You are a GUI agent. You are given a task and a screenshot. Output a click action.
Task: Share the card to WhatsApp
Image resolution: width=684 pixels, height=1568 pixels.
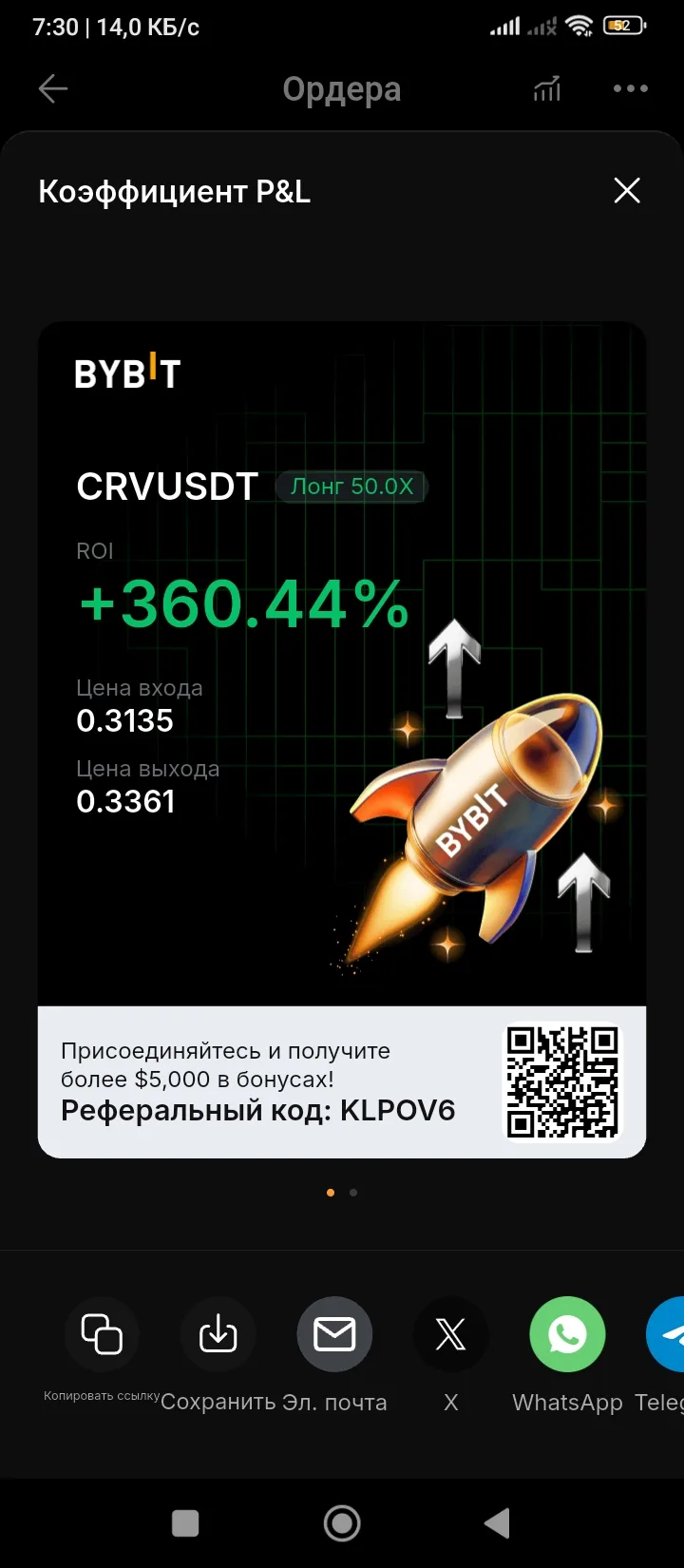[x=567, y=1334]
